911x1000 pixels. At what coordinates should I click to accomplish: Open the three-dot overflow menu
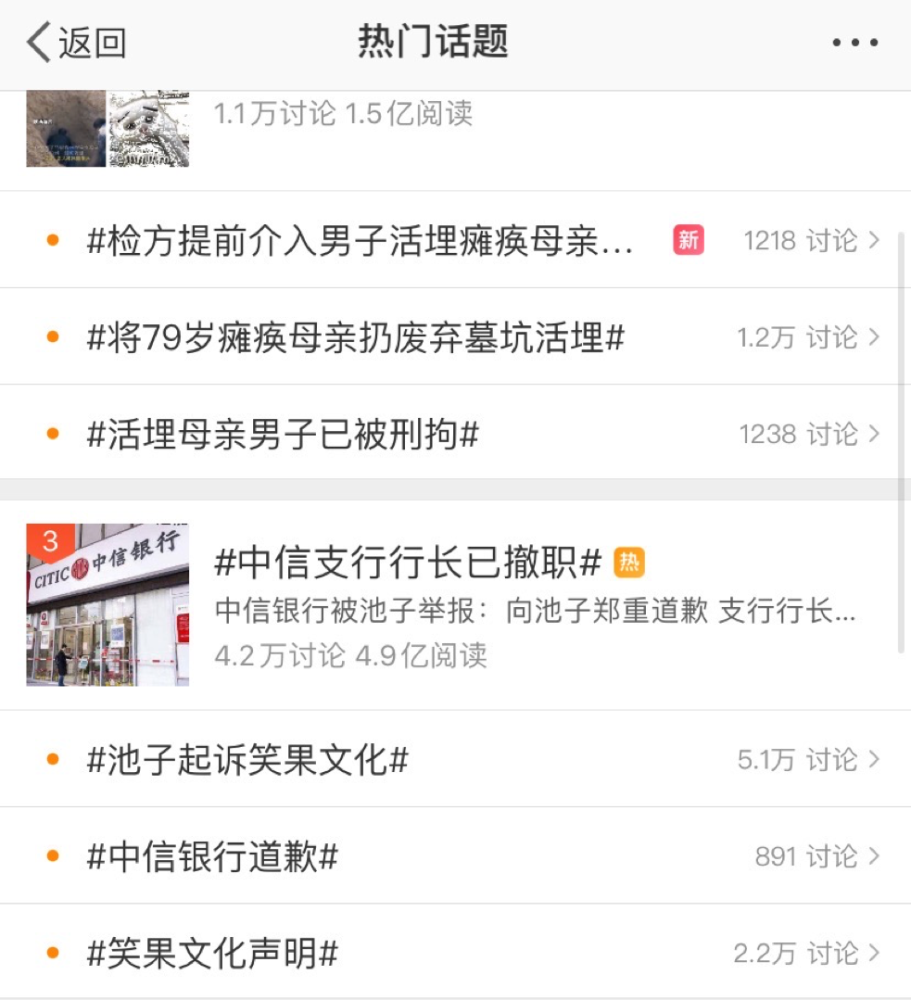coord(855,43)
